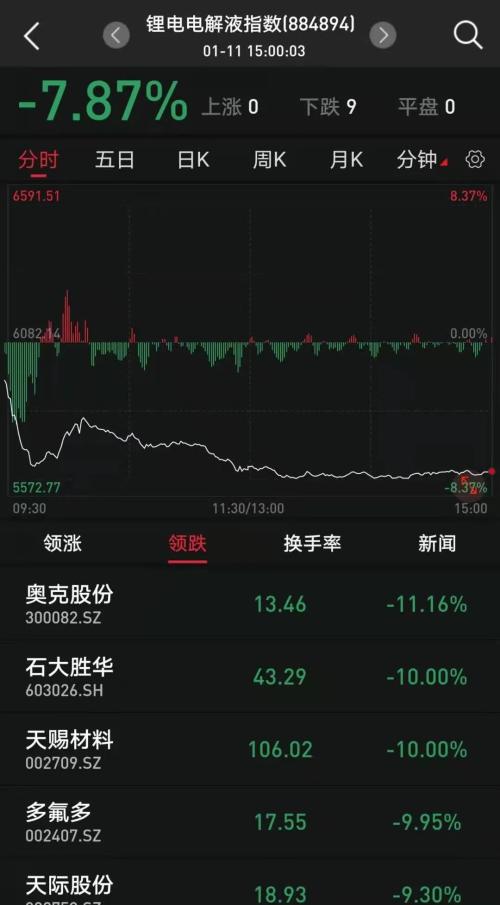Go back using the top-left arrow
This screenshot has width=500, height=905.
(x=32, y=36)
